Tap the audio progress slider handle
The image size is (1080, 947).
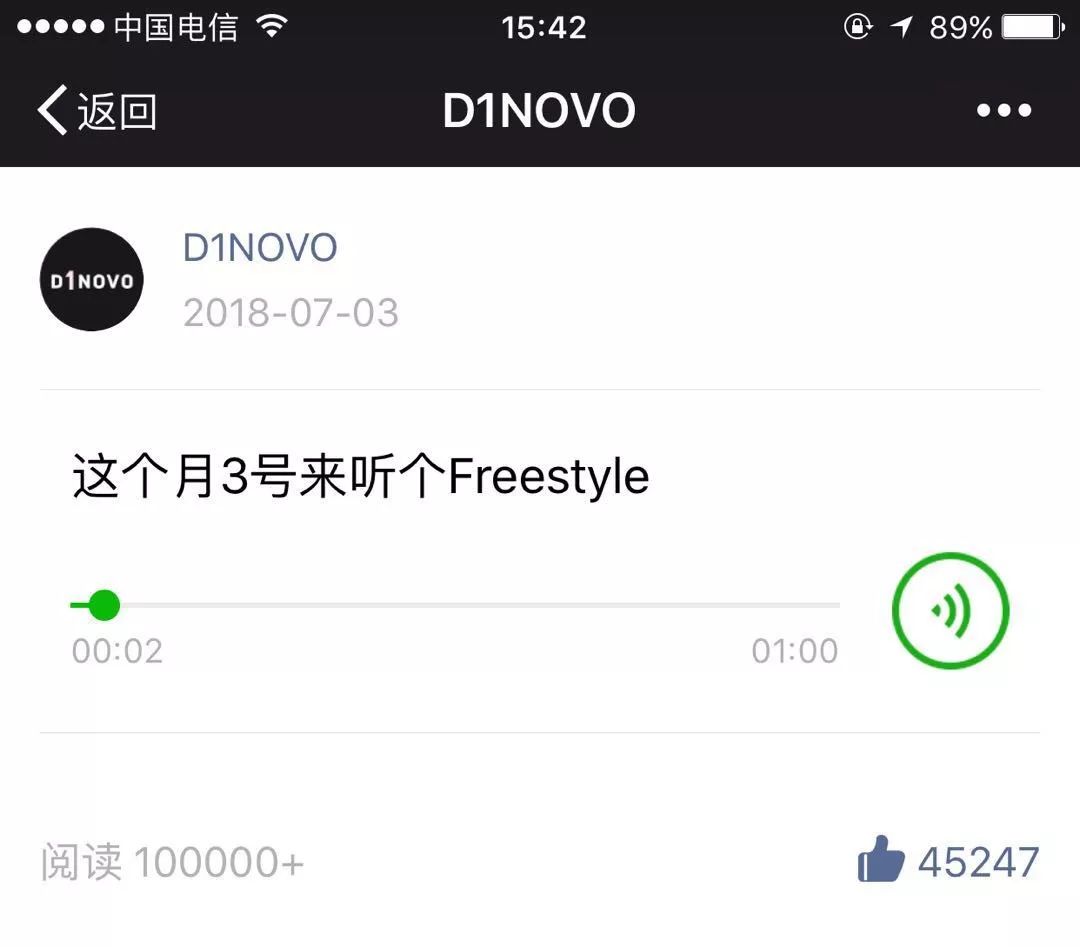104,605
